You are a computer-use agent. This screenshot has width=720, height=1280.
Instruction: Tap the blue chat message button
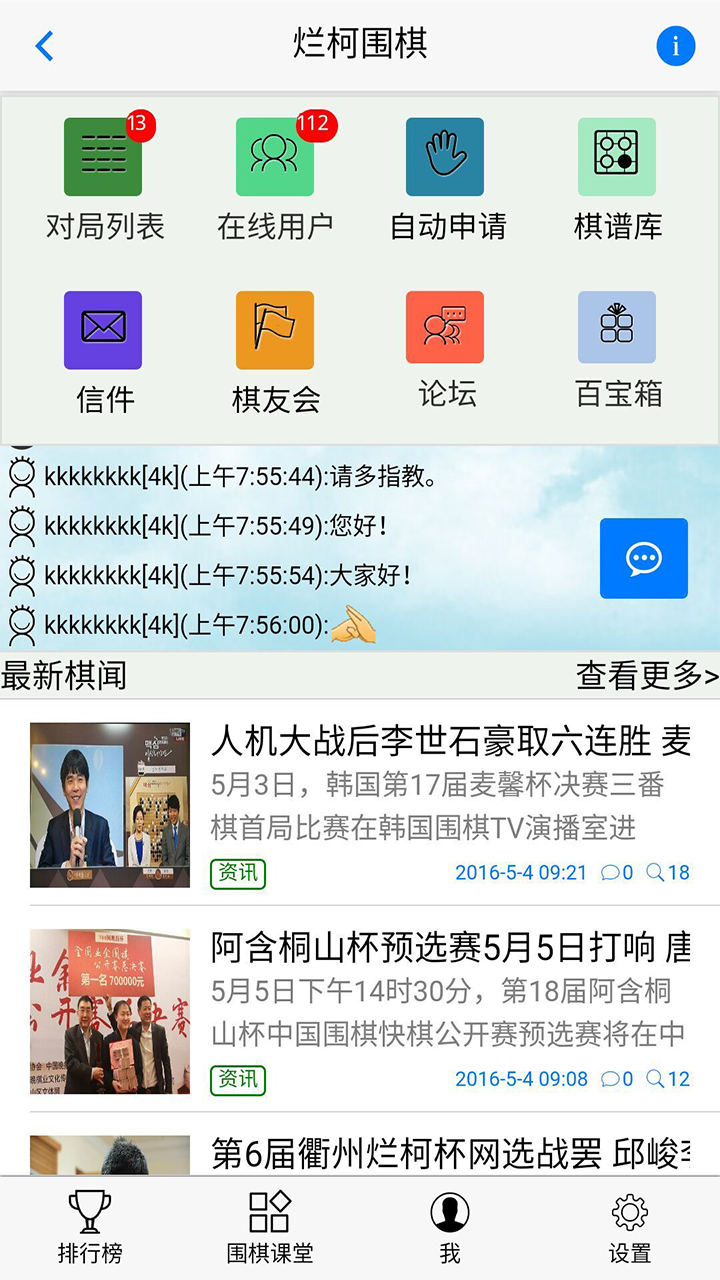644,558
